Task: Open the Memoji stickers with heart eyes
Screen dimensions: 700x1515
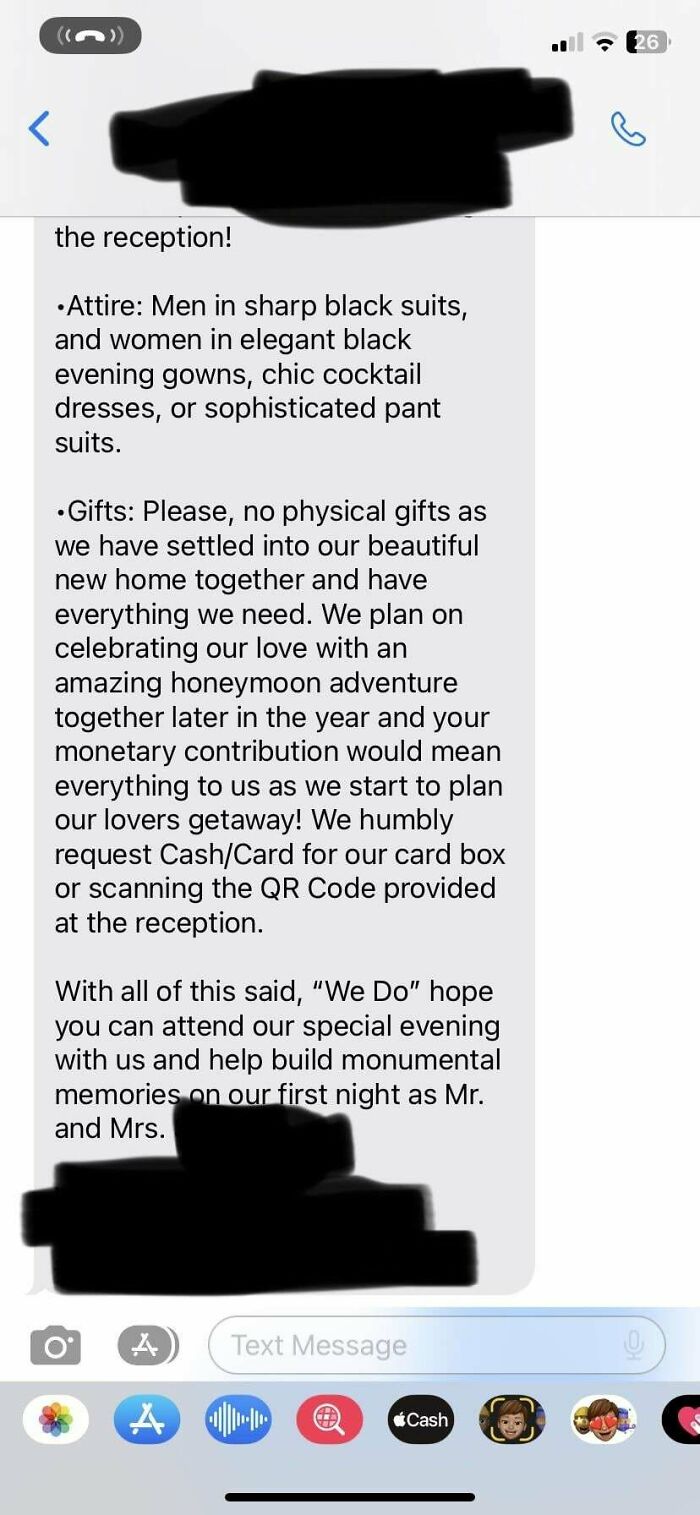Action: (x=603, y=1419)
